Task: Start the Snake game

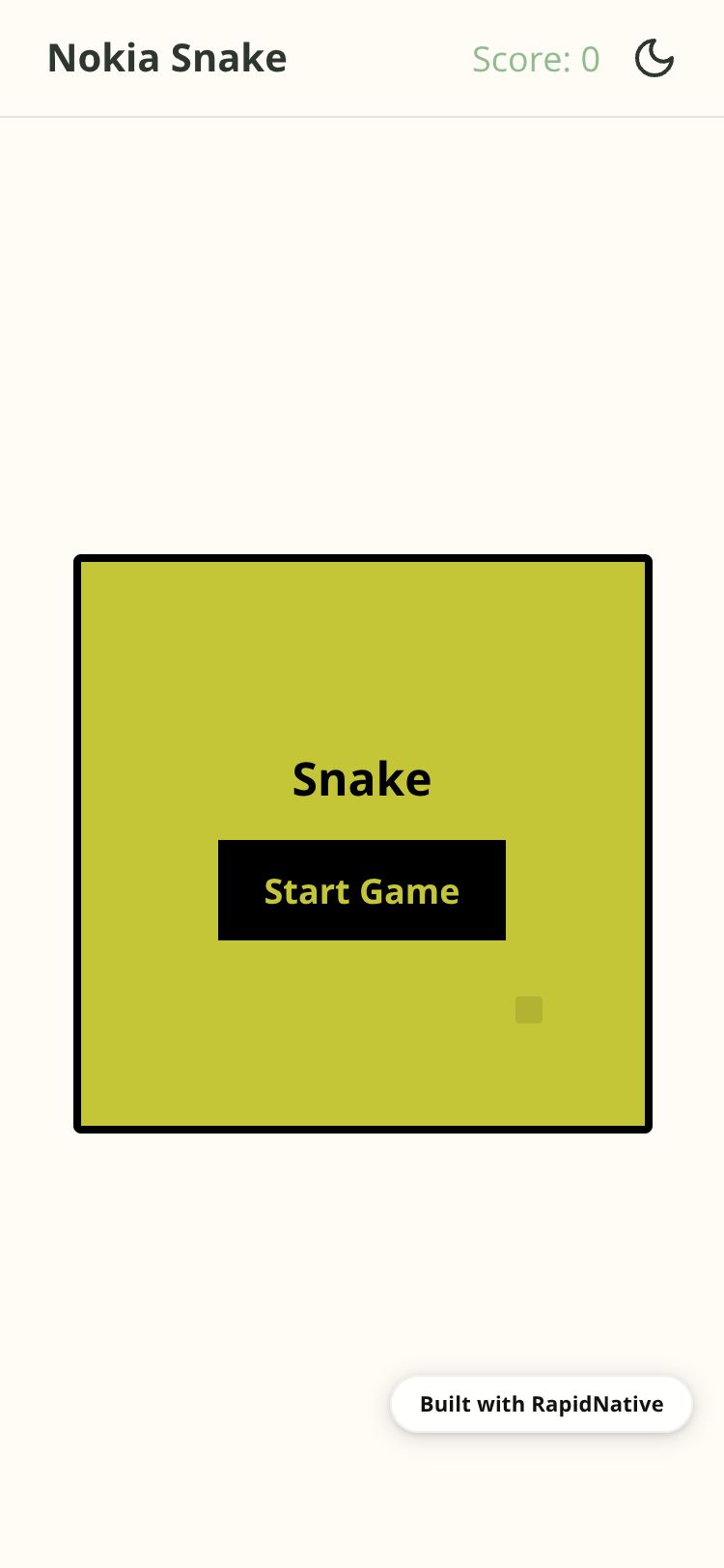Action: point(362,890)
